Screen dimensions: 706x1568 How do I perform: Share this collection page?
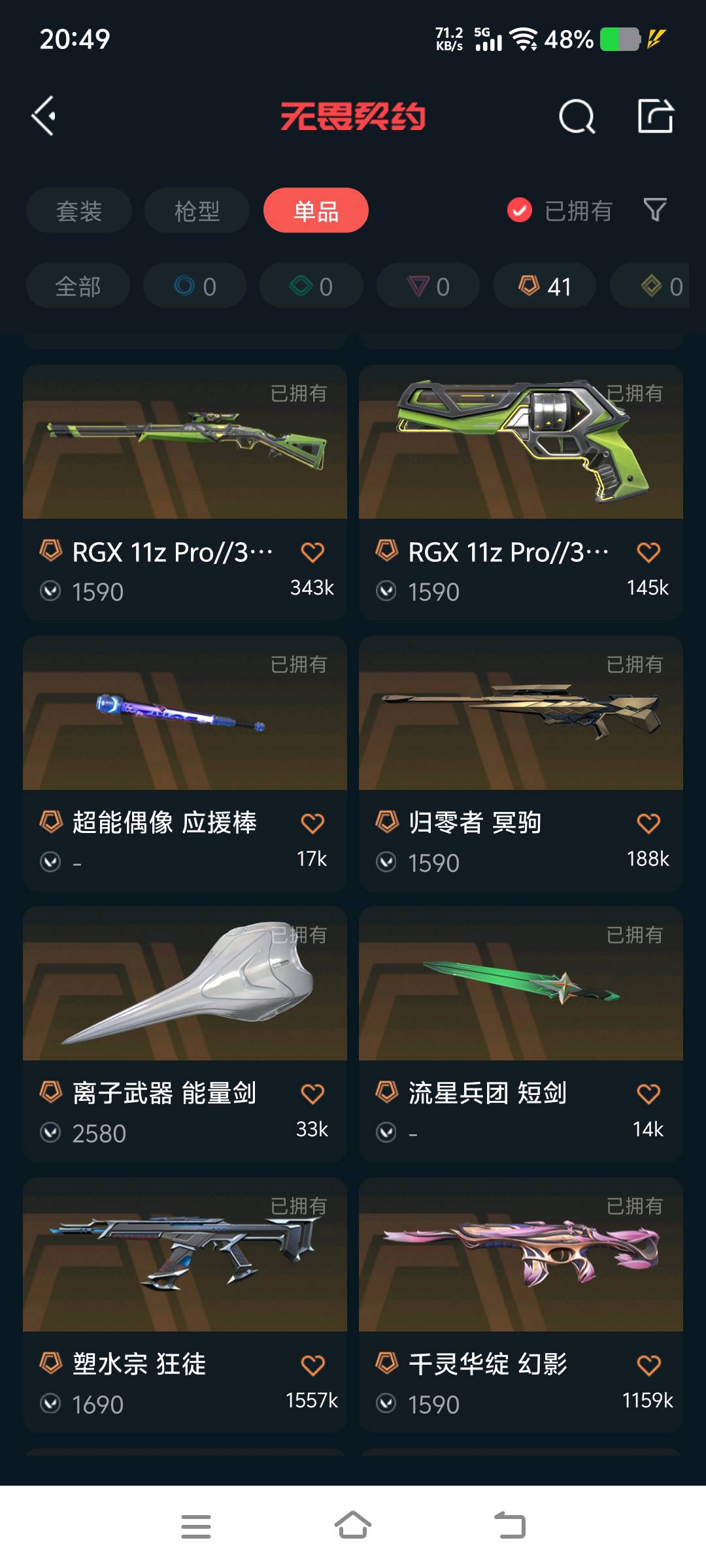(655, 116)
